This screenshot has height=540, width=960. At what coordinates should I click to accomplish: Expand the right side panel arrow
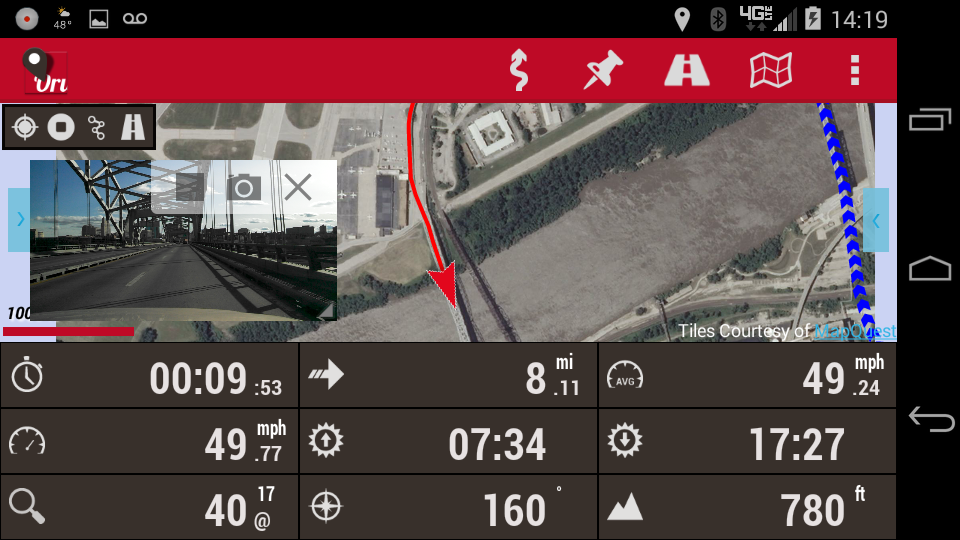875,220
